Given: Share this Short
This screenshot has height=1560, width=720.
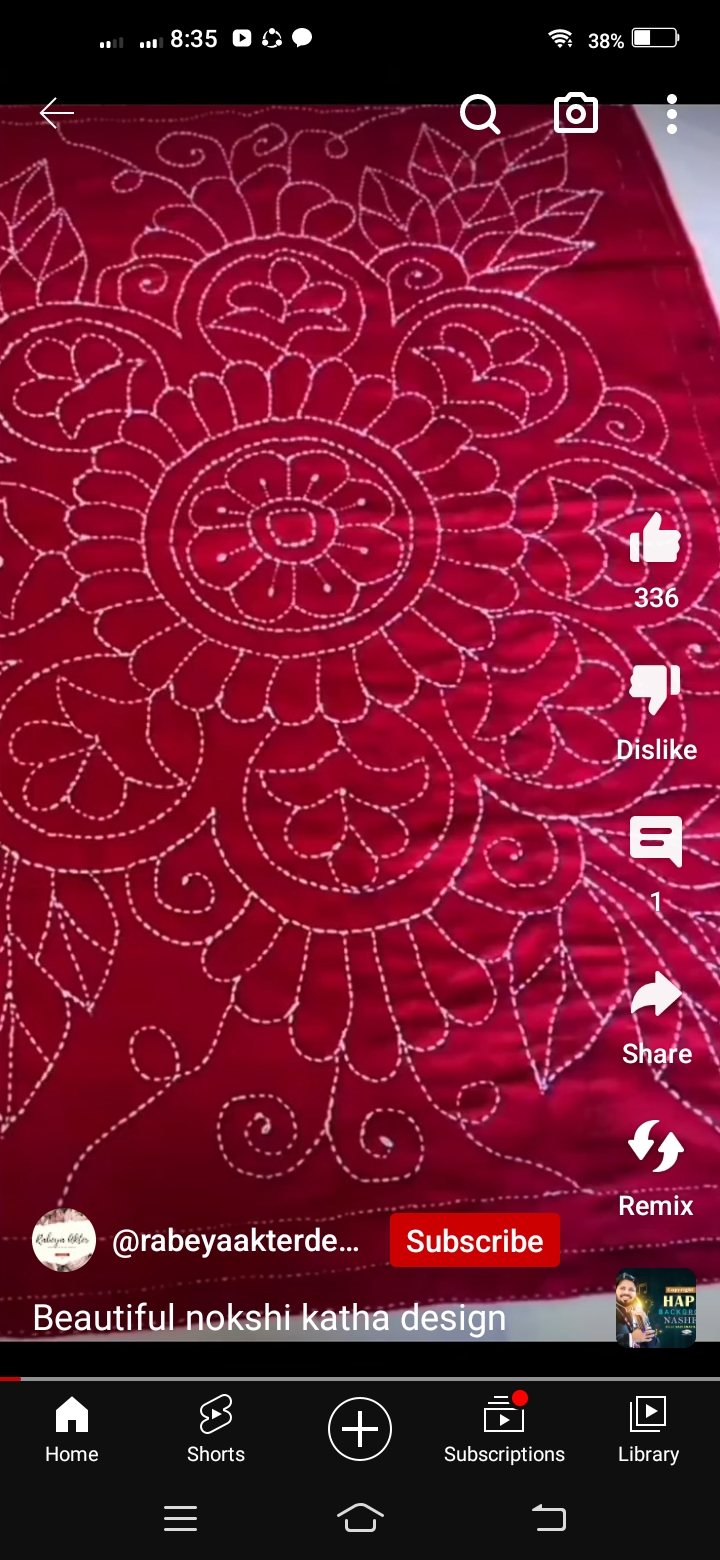Looking at the screenshot, I should coord(656,994).
